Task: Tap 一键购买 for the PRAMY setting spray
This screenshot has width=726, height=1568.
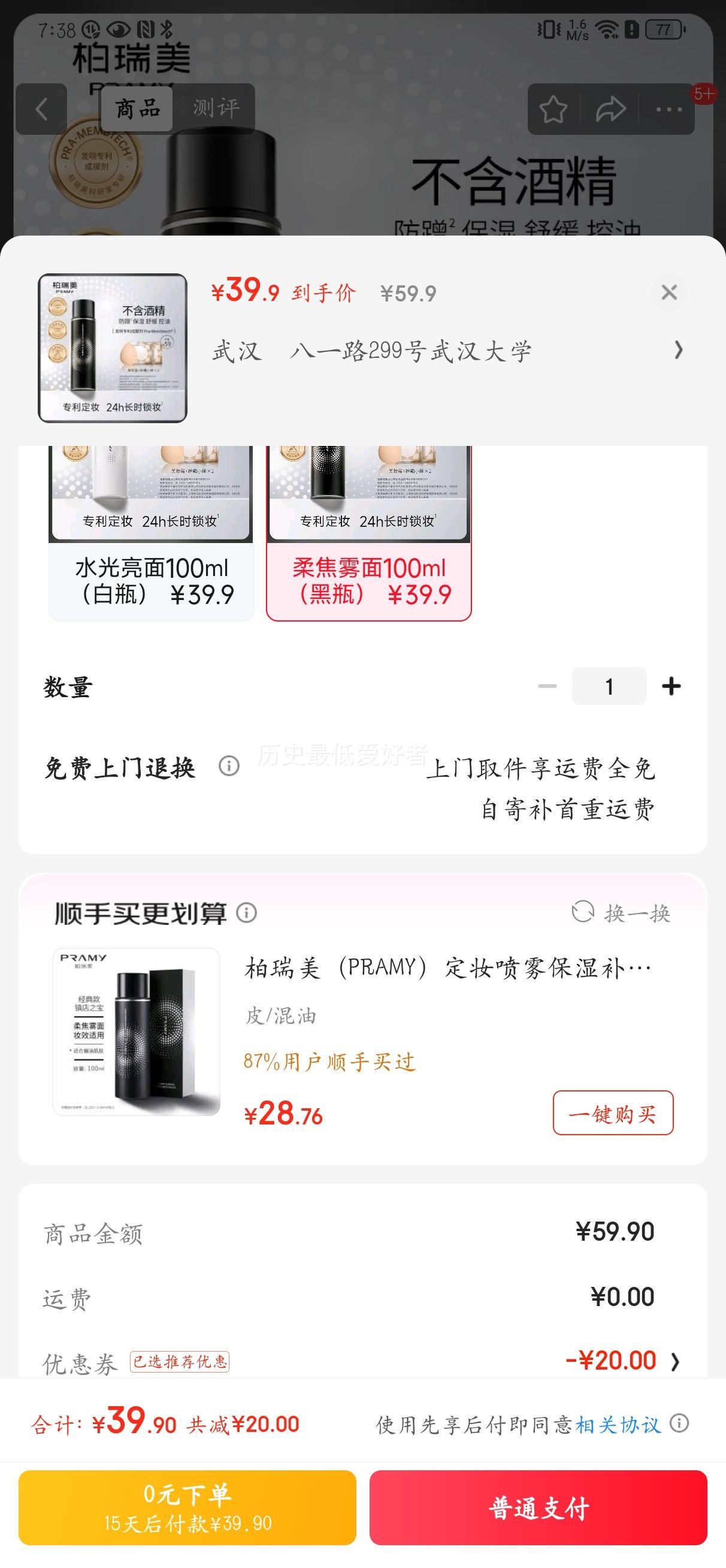Action: 613,1113
